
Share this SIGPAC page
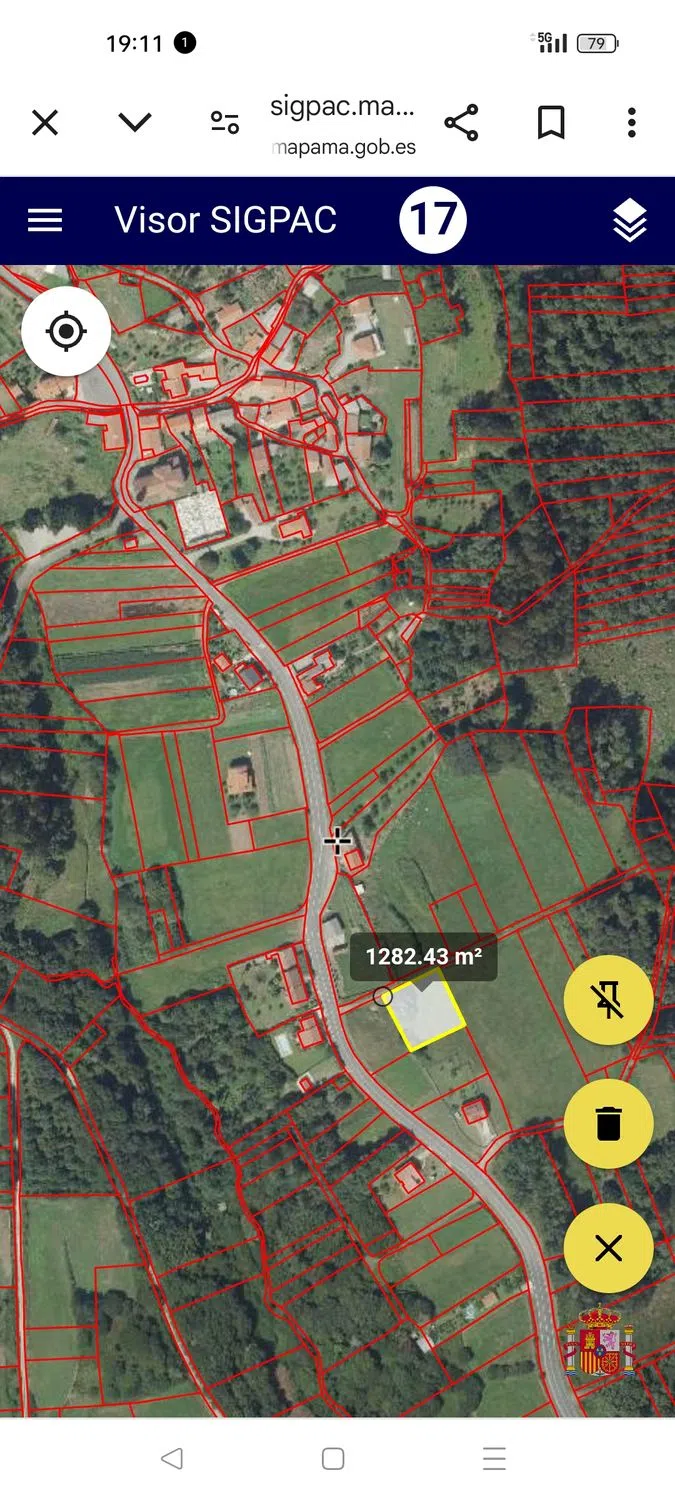(461, 123)
